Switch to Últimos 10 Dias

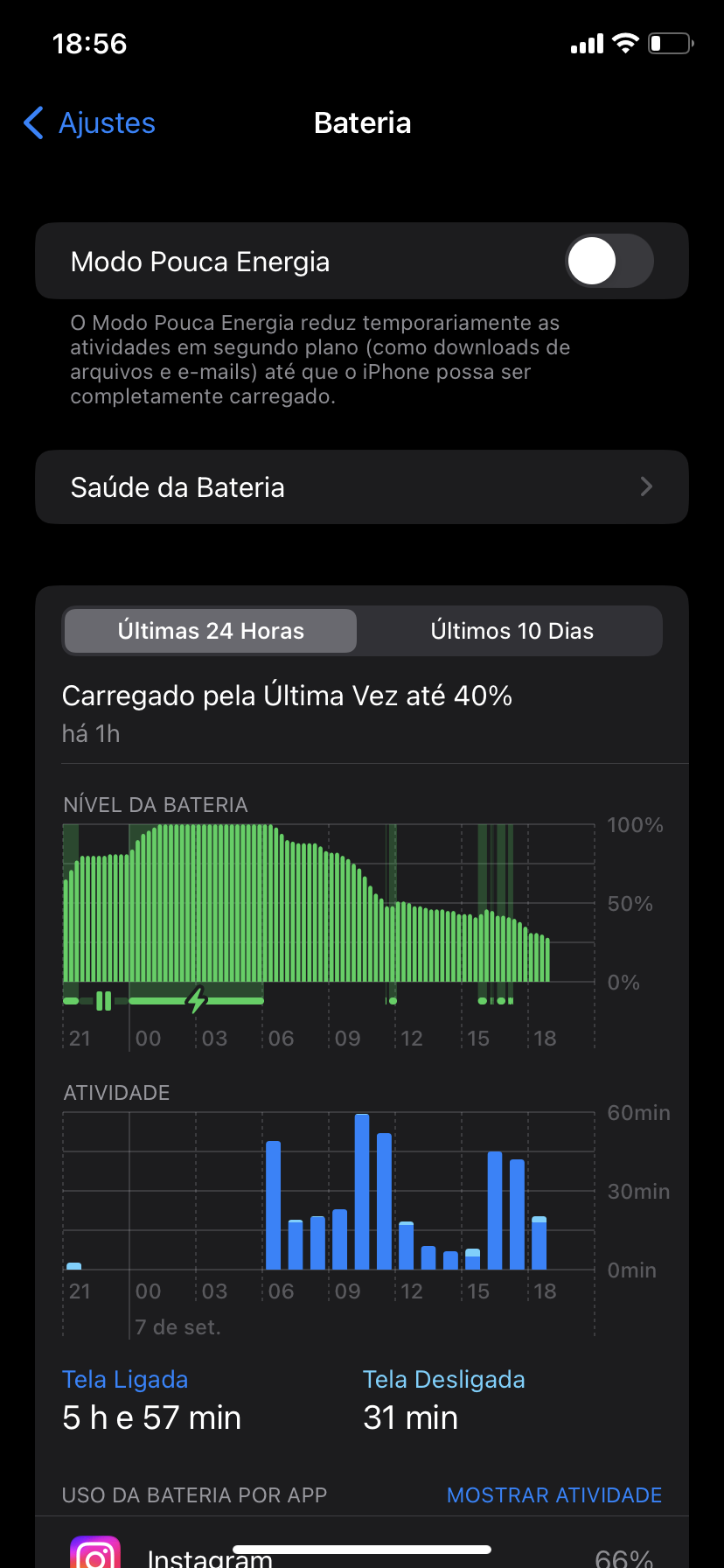pyautogui.click(x=512, y=631)
